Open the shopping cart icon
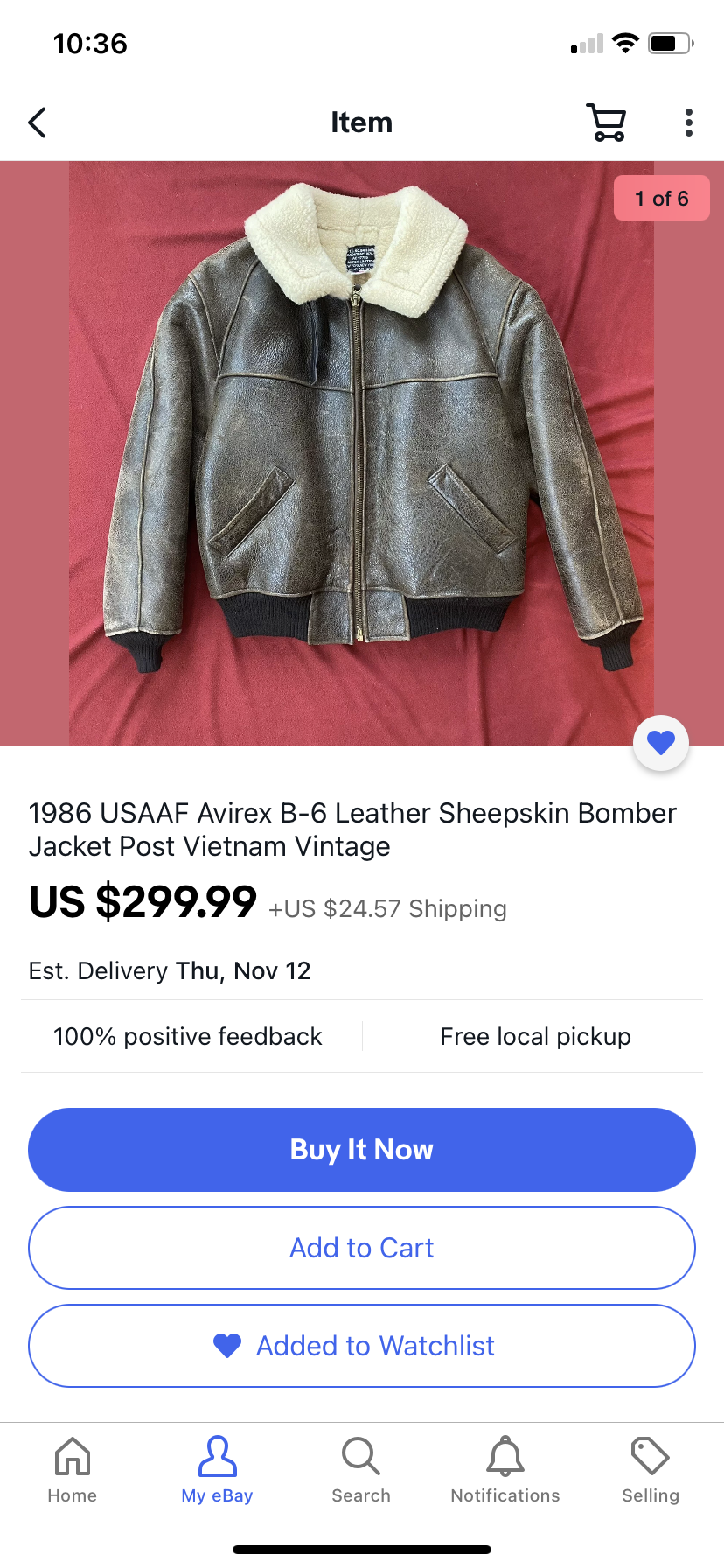 pos(606,122)
